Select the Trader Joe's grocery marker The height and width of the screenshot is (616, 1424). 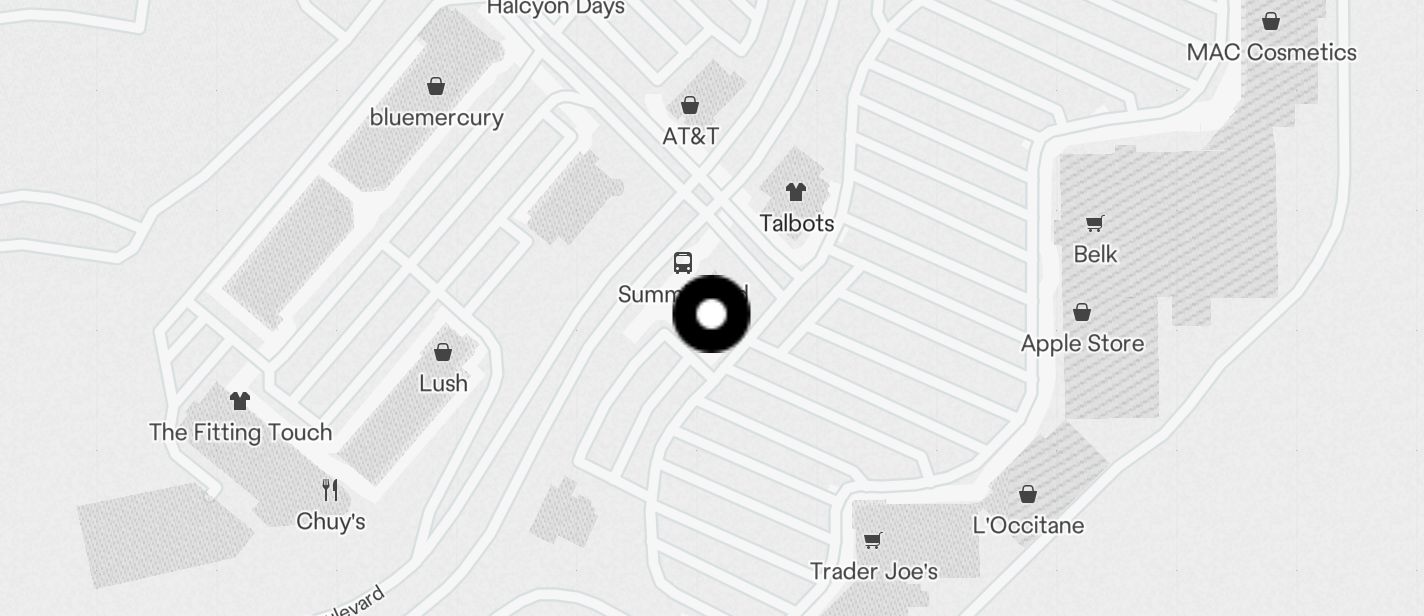click(x=873, y=541)
